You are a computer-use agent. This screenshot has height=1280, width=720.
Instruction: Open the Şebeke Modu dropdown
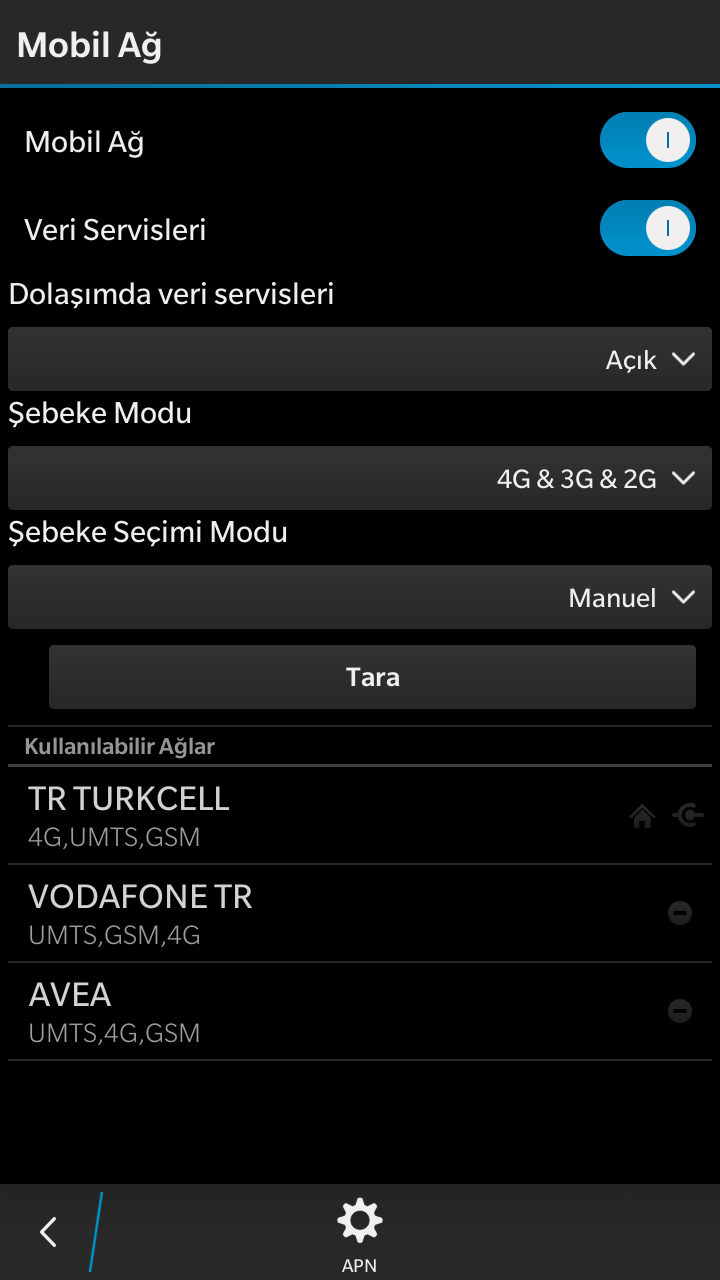tap(360, 478)
